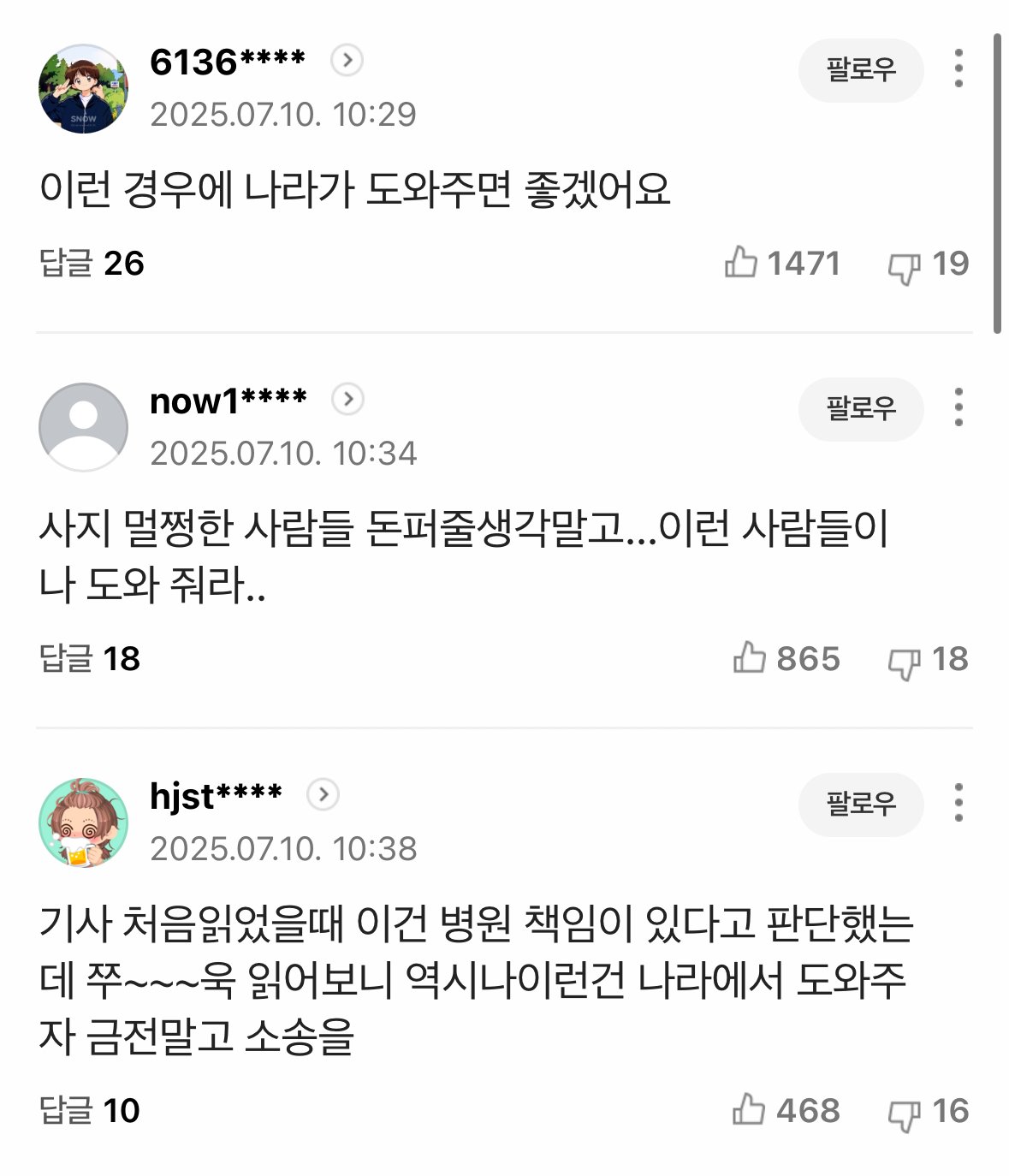The width and height of the screenshot is (1009, 1176).
Task: Follow user 6136****
Action: coord(860,69)
